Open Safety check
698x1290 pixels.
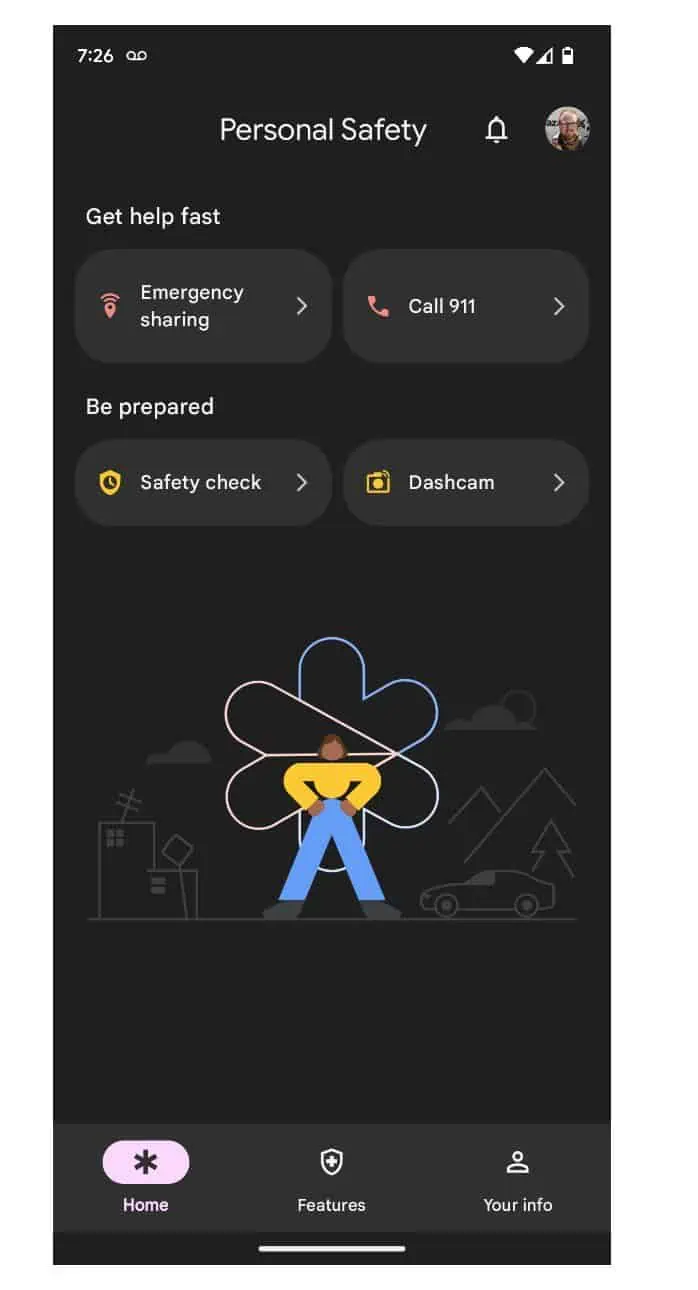pos(203,483)
